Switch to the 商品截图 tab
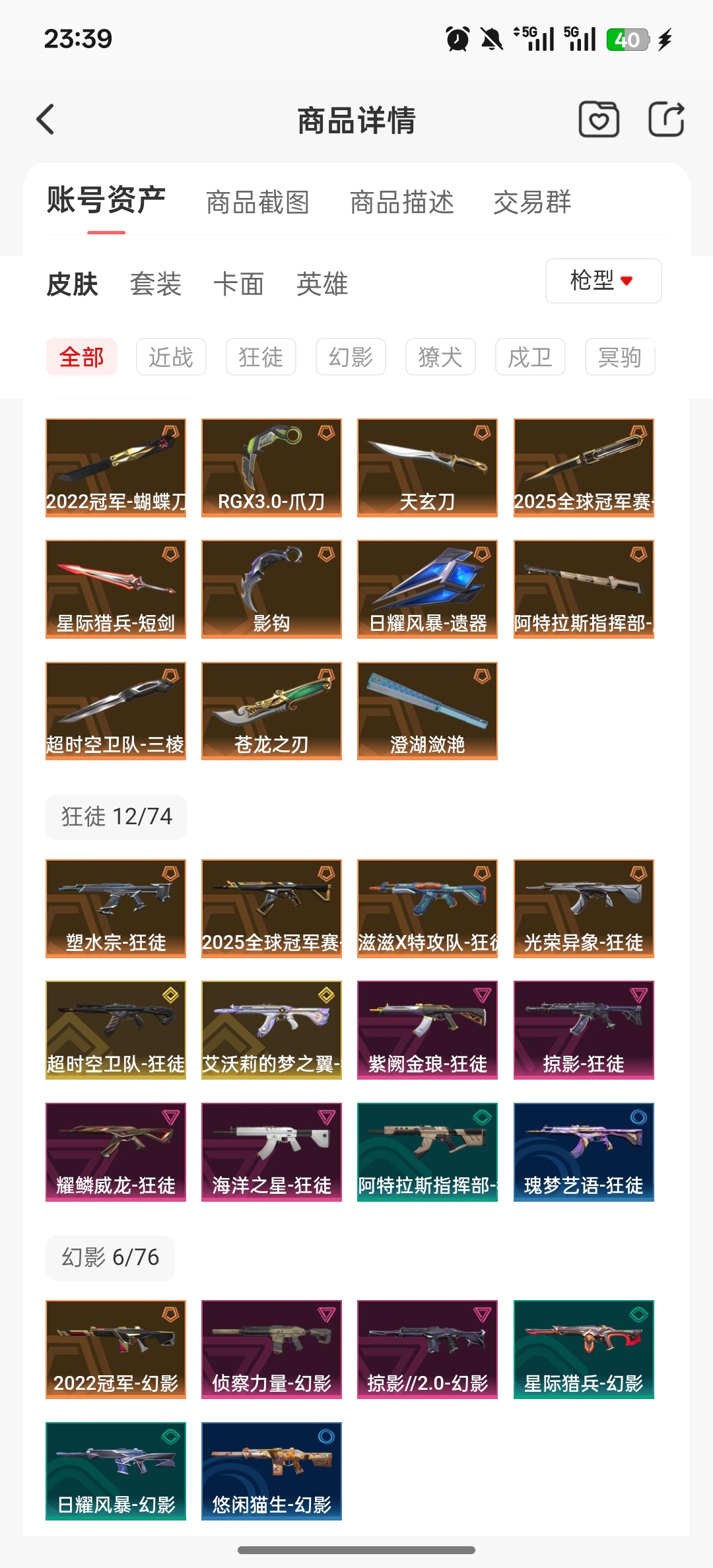Screen dimensions: 713x1568 257,202
